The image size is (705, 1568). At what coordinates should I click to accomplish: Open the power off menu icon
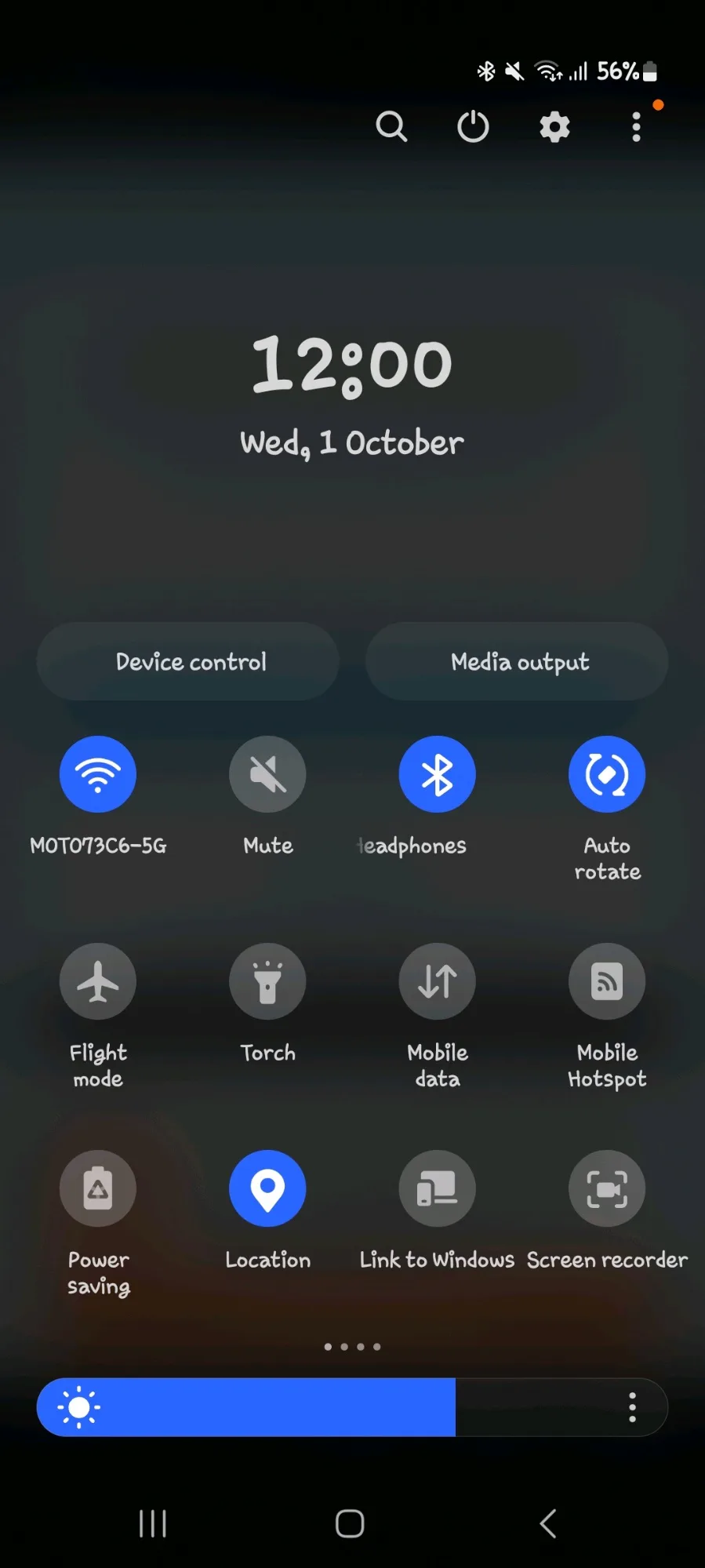[x=473, y=126]
